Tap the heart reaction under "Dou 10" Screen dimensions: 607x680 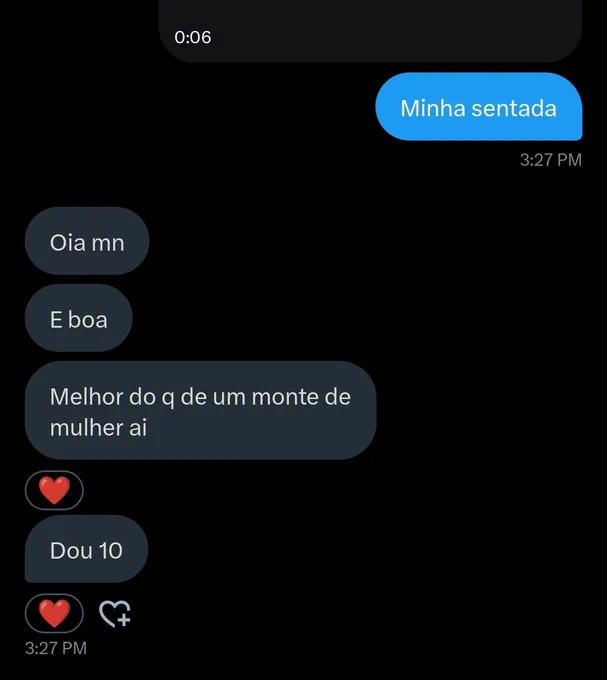coord(54,613)
